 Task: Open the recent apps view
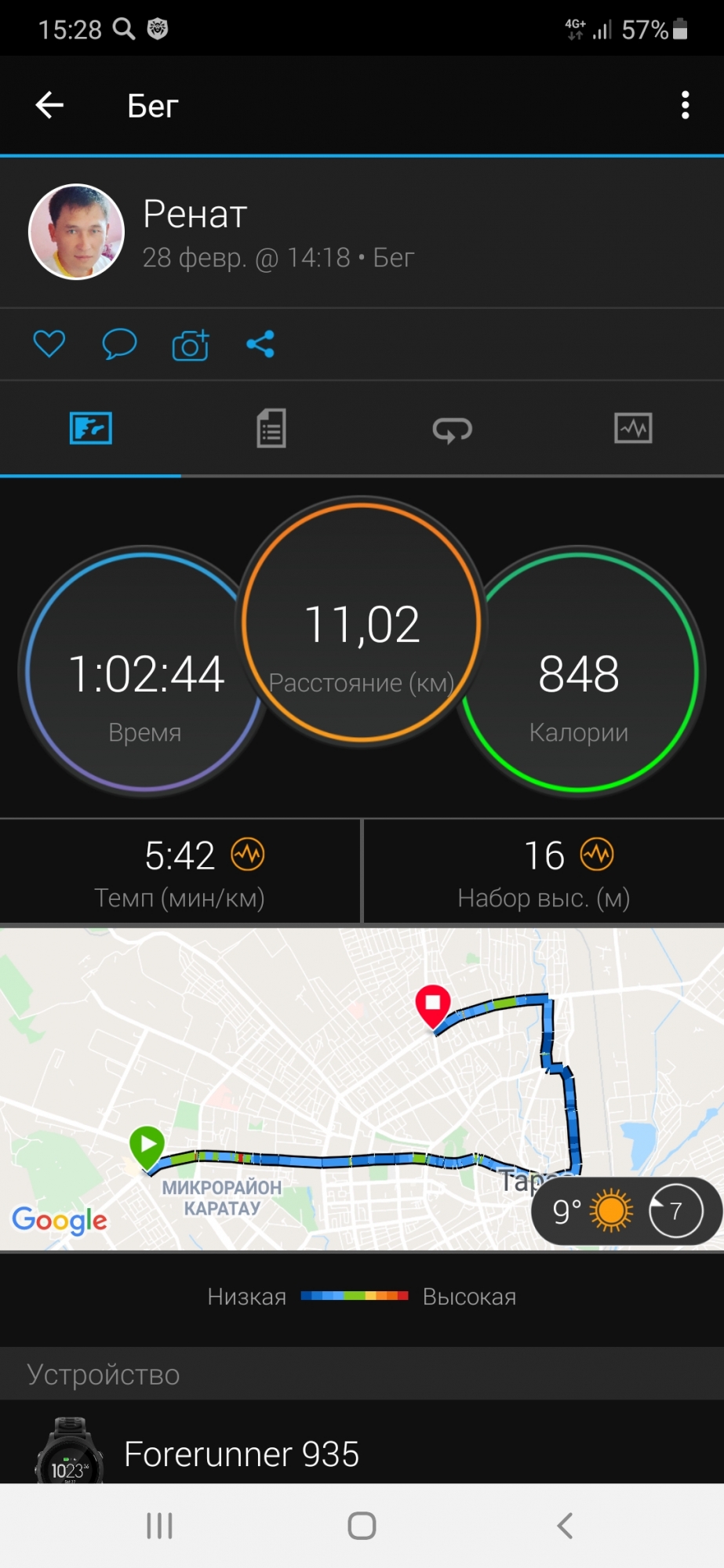[x=160, y=1526]
